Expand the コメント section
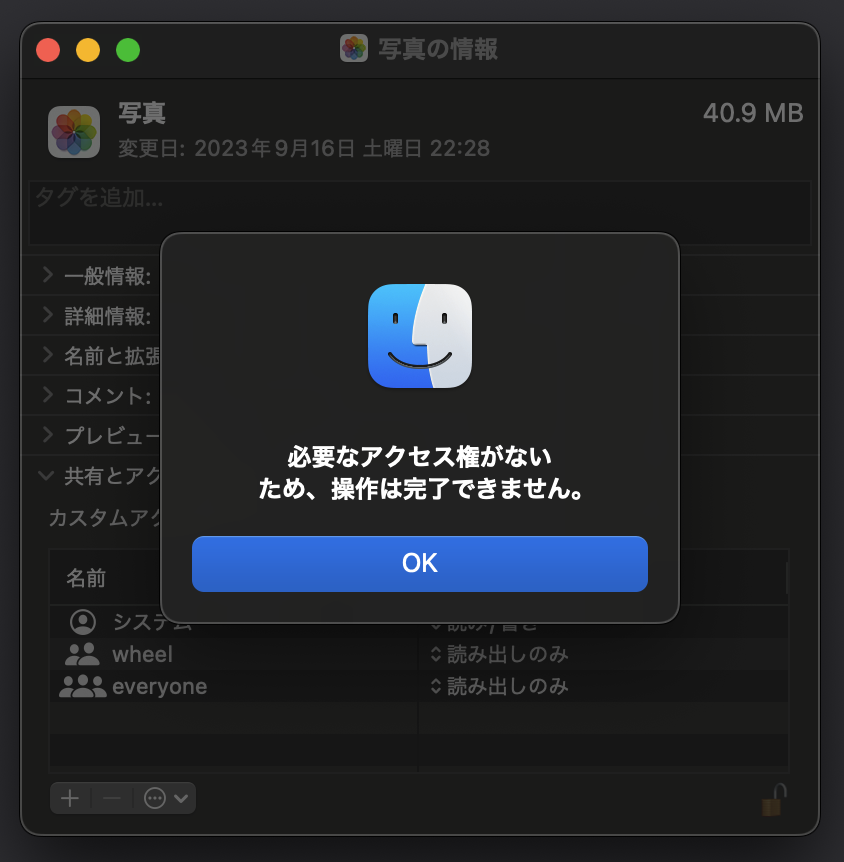 (47, 395)
